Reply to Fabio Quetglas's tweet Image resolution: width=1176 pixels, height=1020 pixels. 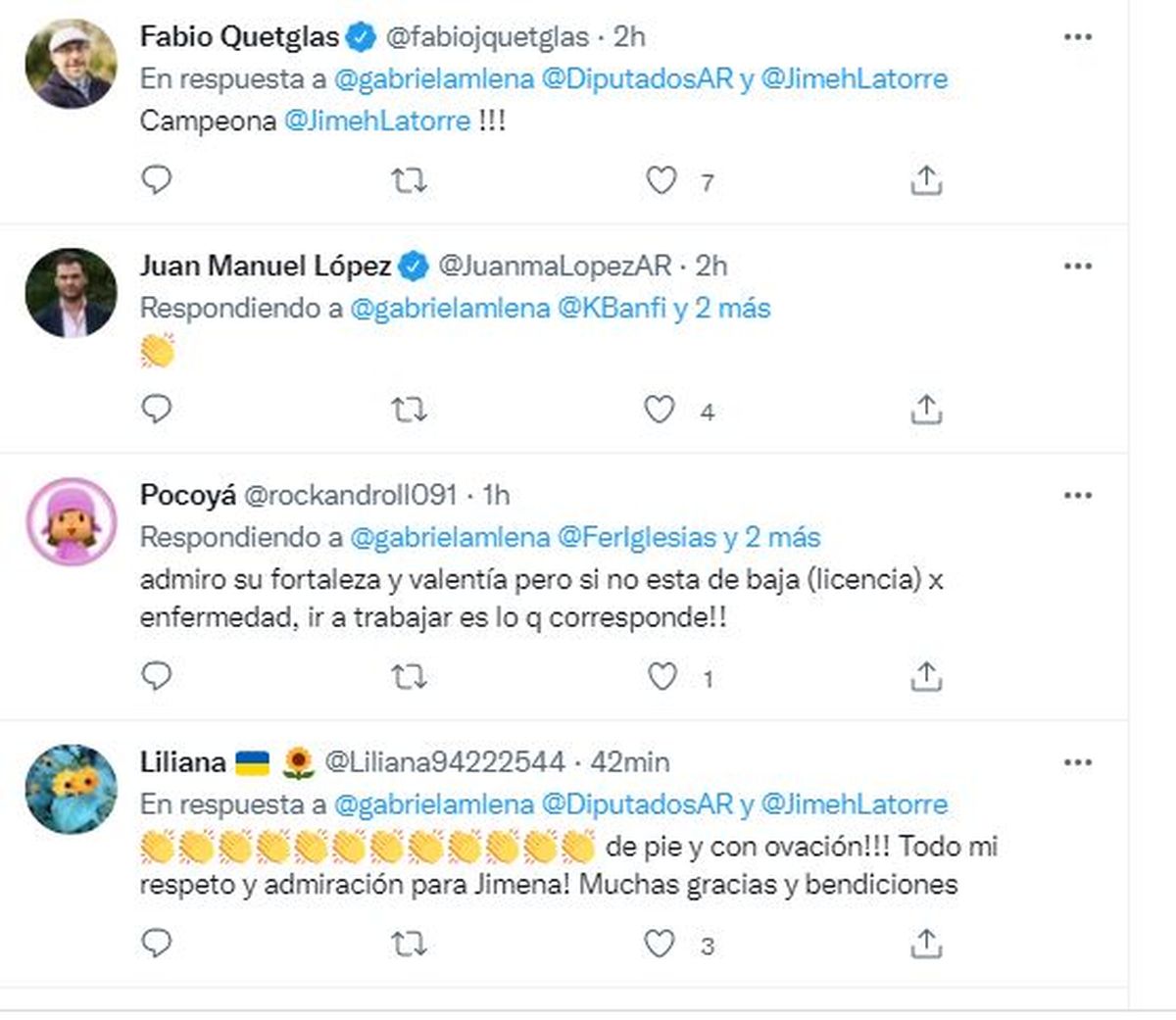click(157, 180)
